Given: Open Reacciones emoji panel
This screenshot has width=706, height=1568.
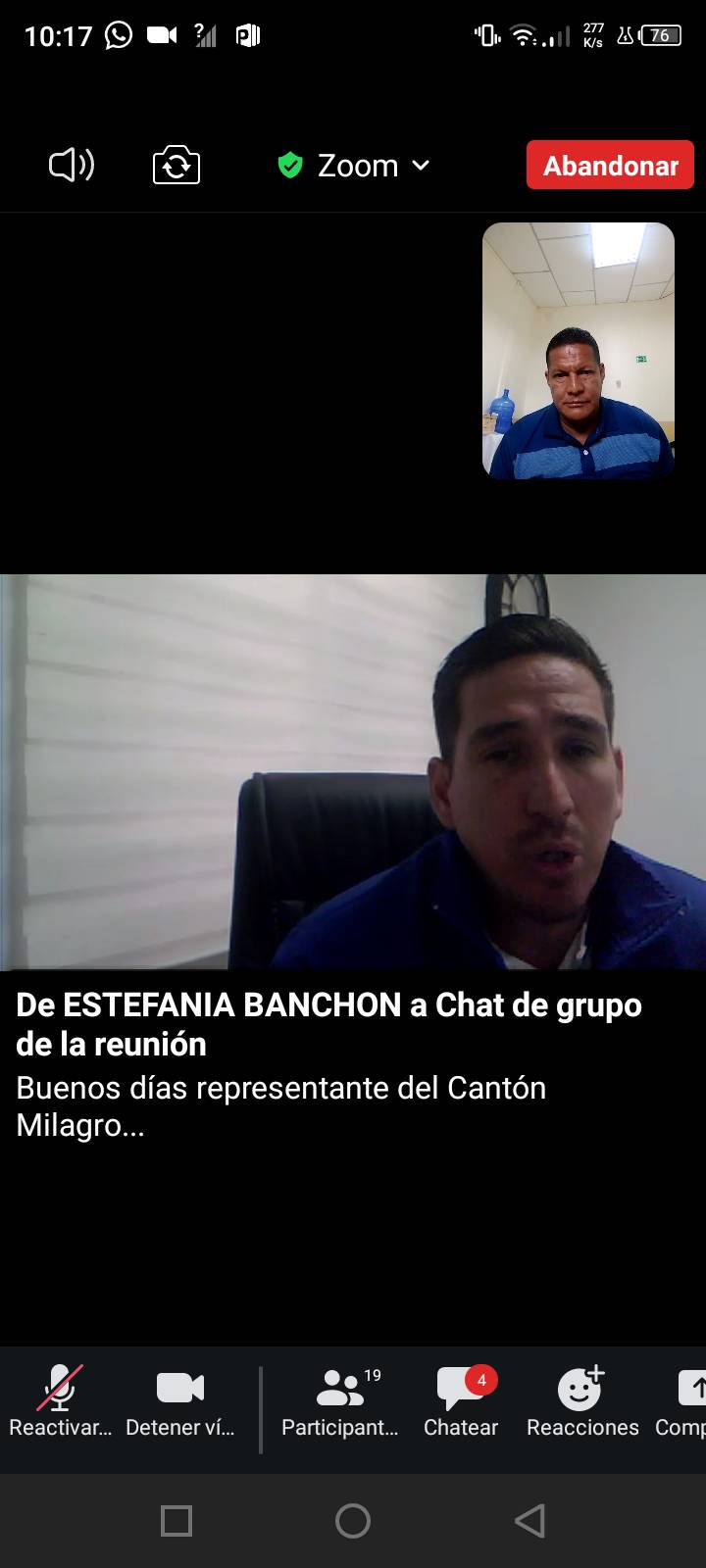Looking at the screenshot, I should pos(581,1402).
